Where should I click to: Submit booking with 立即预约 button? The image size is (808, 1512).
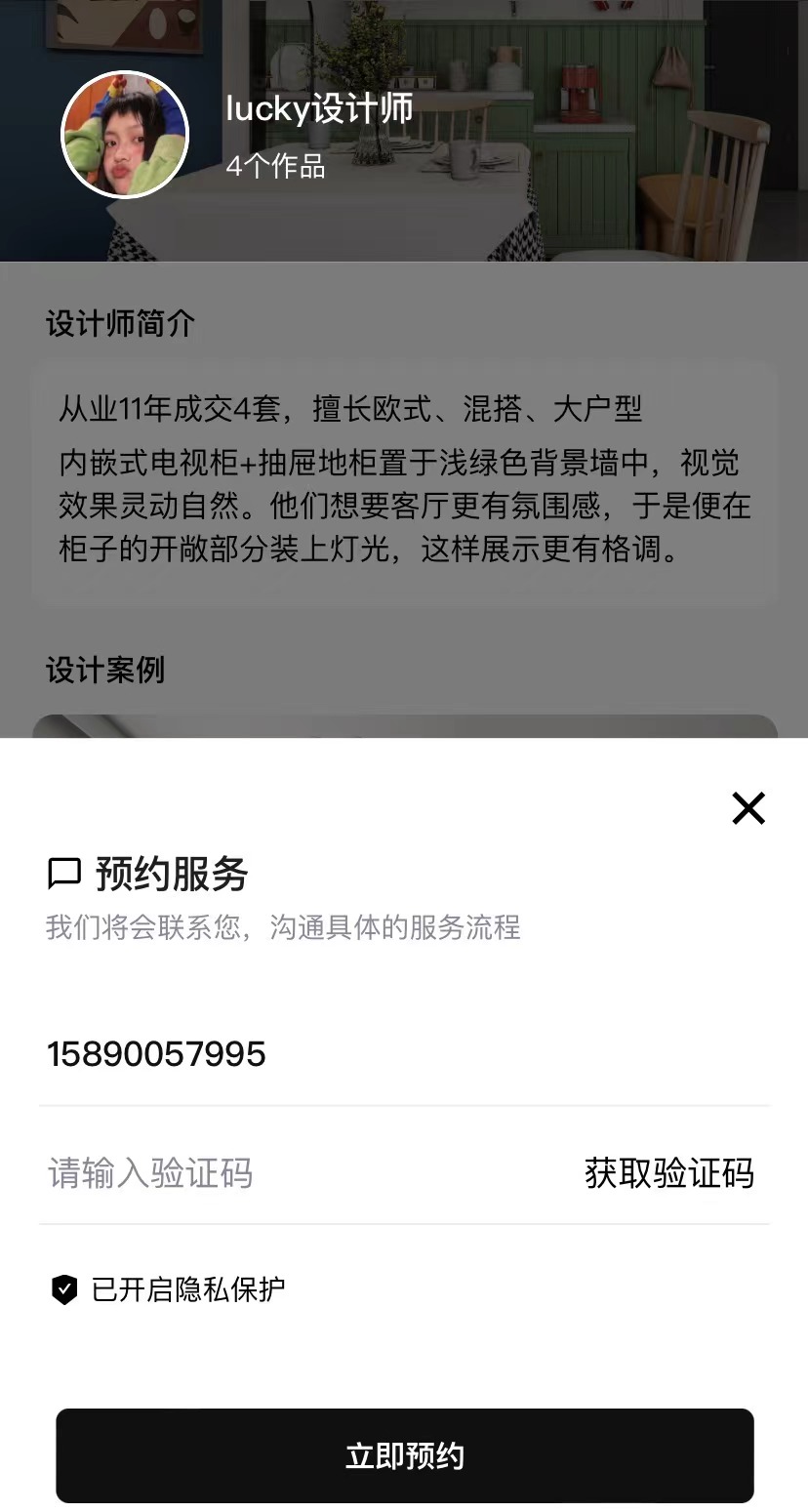(404, 1455)
